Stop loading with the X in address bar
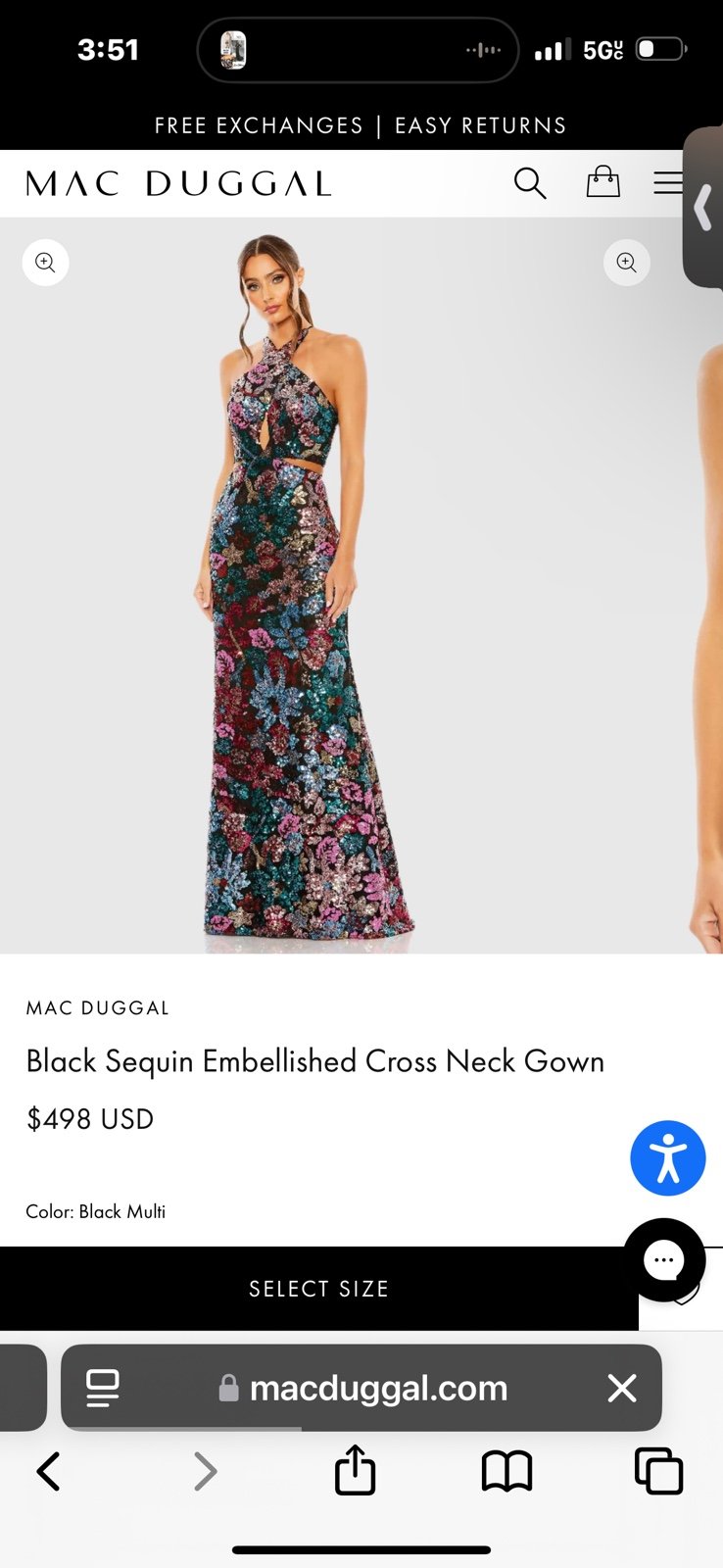The height and width of the screenshot is (1568, 723). tap(622, 1388)
